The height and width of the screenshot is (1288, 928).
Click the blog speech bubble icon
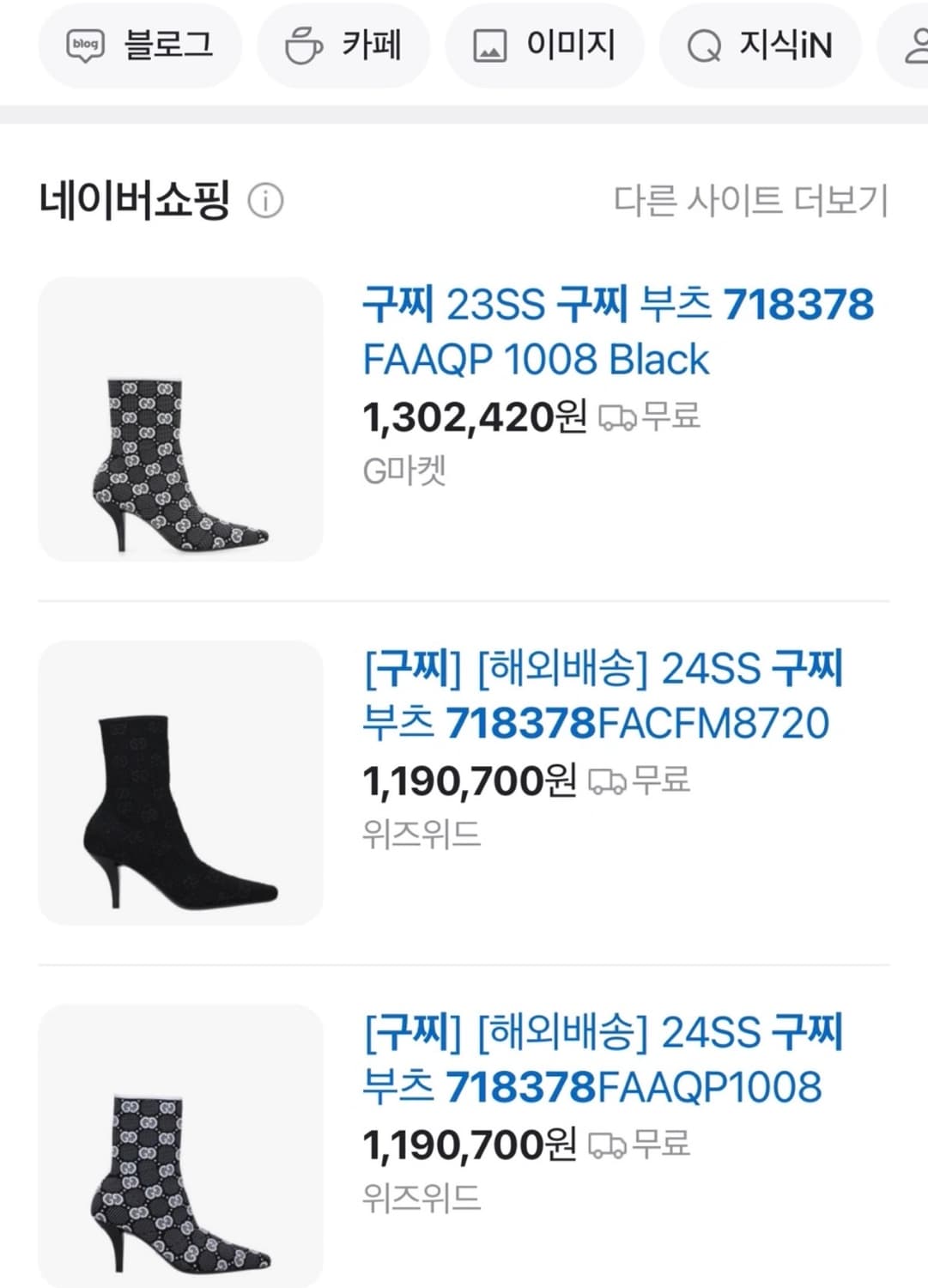[x=86, y=45]
